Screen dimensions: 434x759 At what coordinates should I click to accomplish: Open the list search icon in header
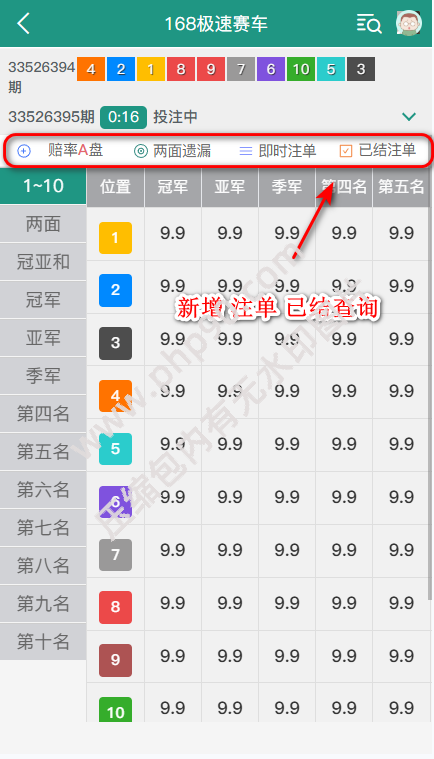tap(369, 23)
